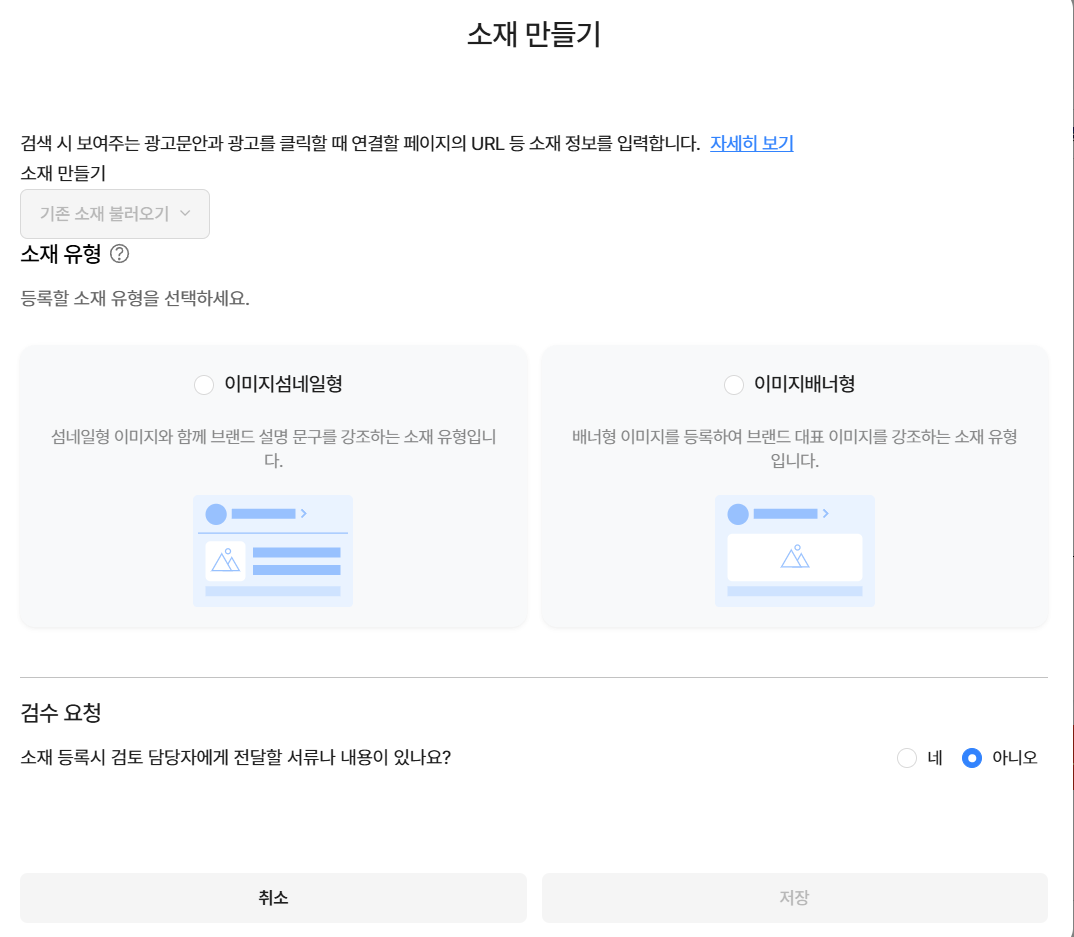Choose 네 for 검수 요청
Screen dimensions: 1074x937
pyautogui.click(x=907, y=758)
